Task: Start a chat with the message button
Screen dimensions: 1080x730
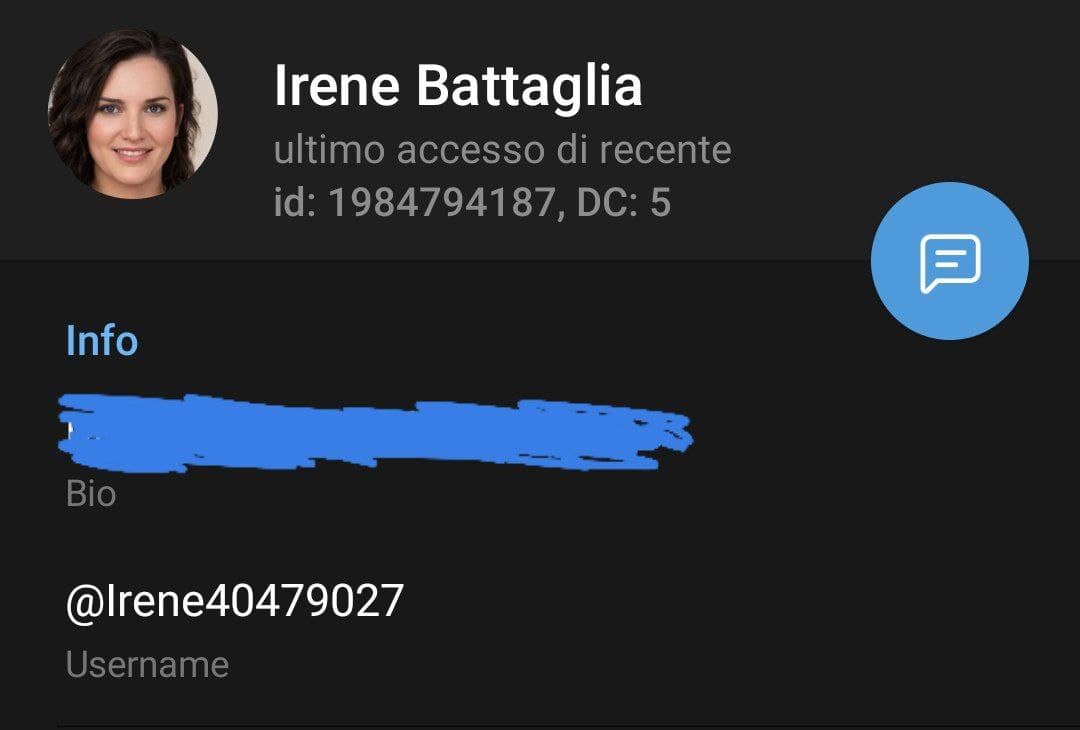Action: point(949,261)
